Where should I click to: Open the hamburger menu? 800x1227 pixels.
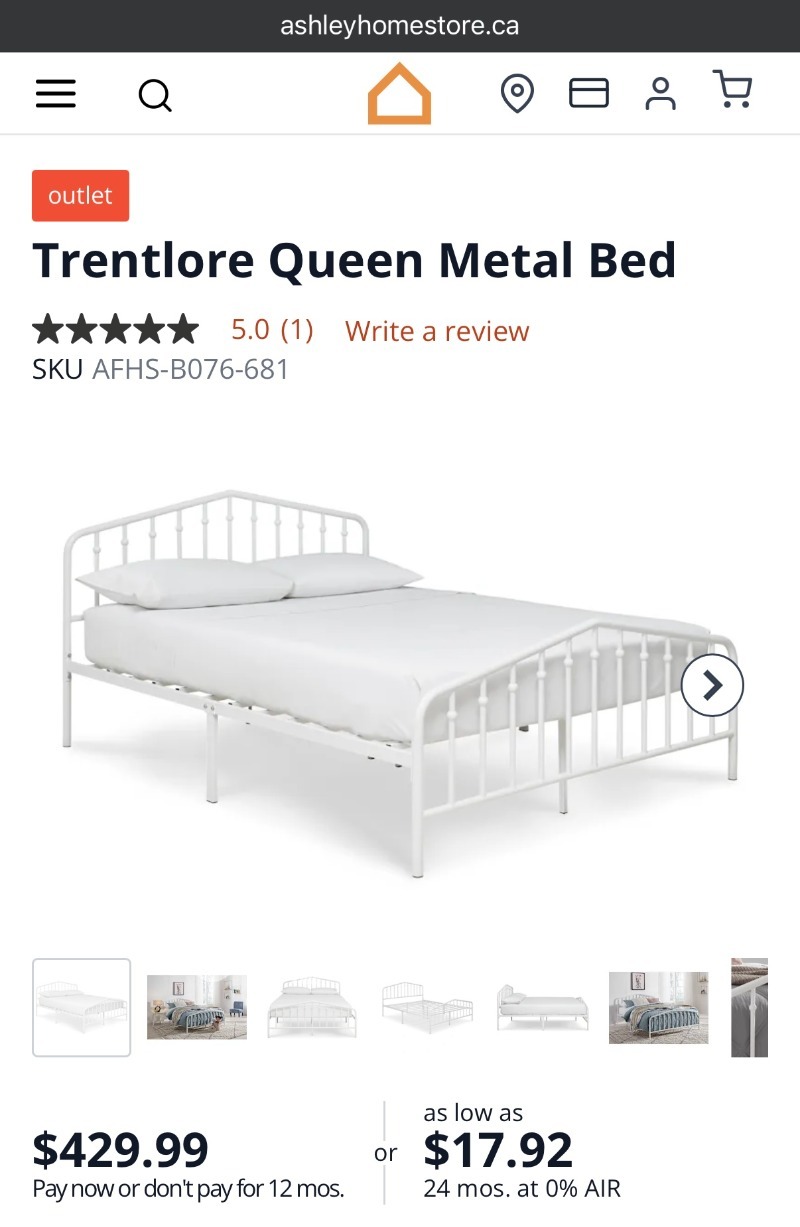click(56, 93)
